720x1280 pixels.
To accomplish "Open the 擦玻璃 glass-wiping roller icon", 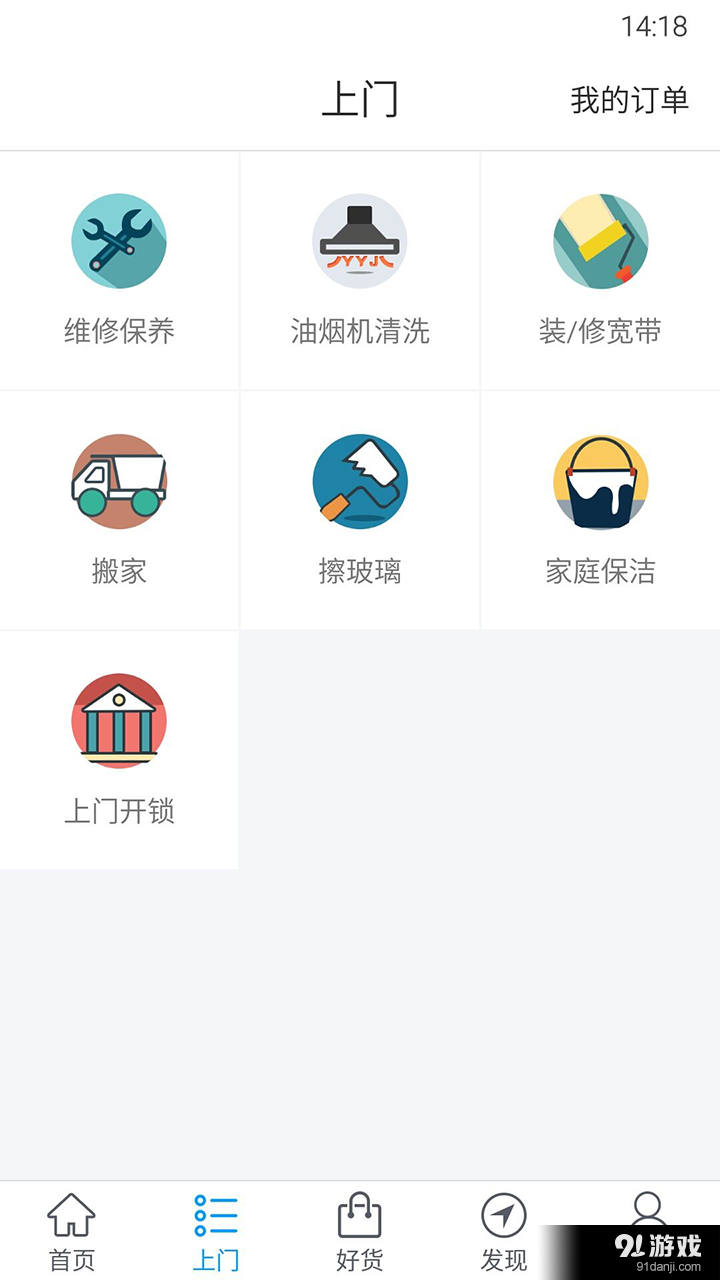I will point(360,481).
